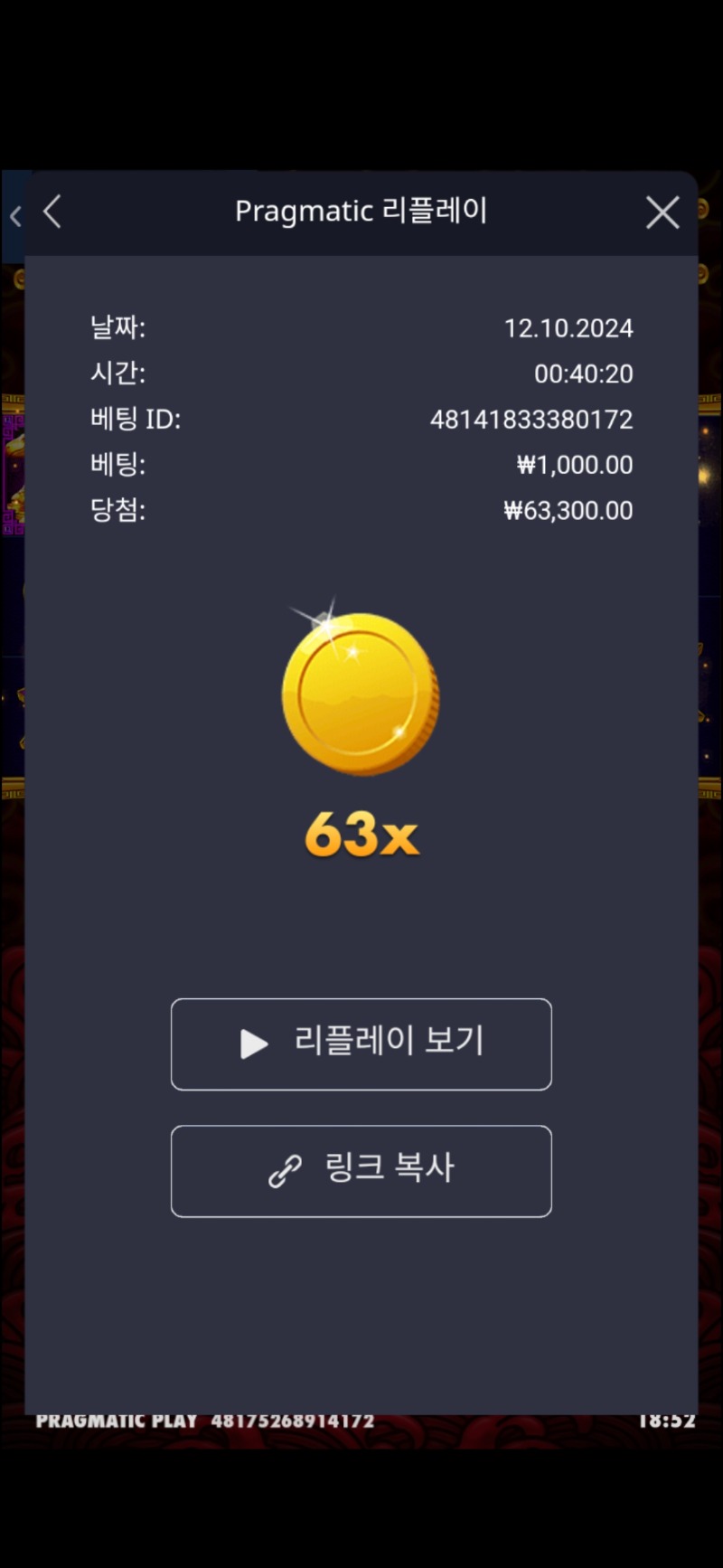Close the Pragmatic replay dialog
The image size is (723, 1568).
pos(662,213)
